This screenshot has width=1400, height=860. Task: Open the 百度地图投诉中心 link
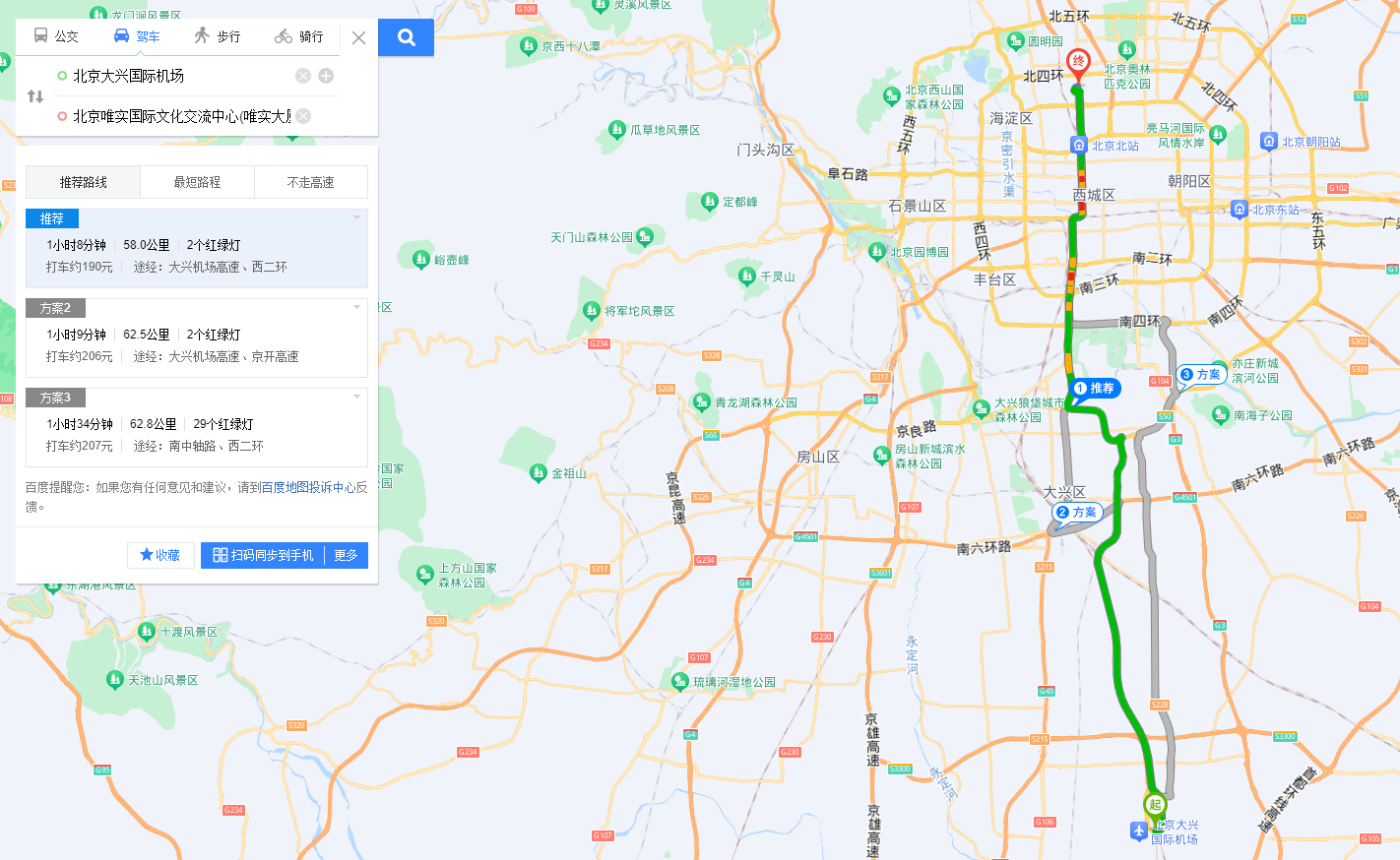pyautogui.click(x=308, y=487)
